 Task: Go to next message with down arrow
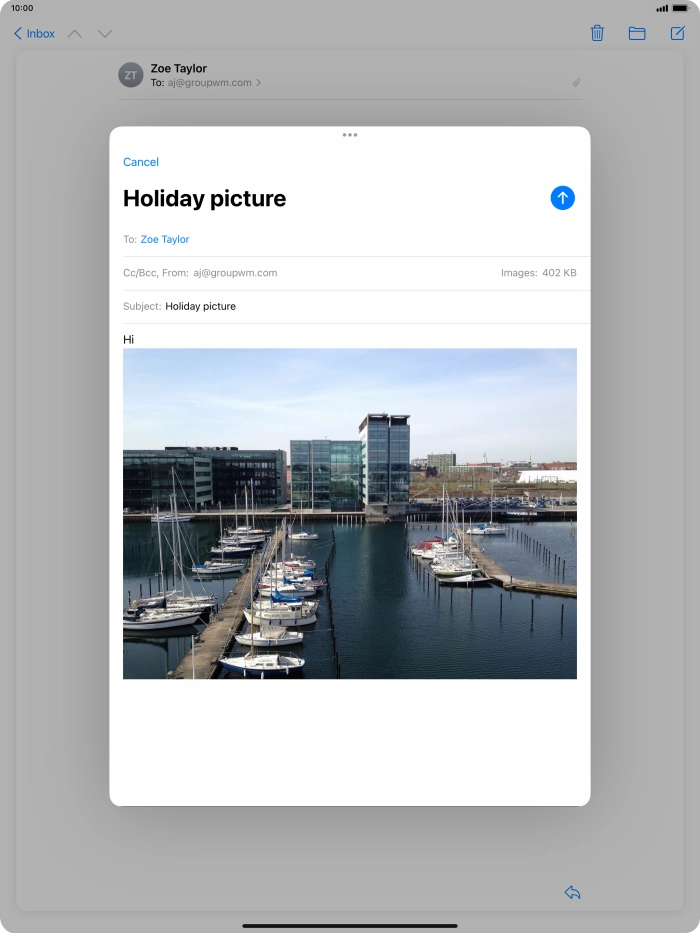tap(105, 34)
